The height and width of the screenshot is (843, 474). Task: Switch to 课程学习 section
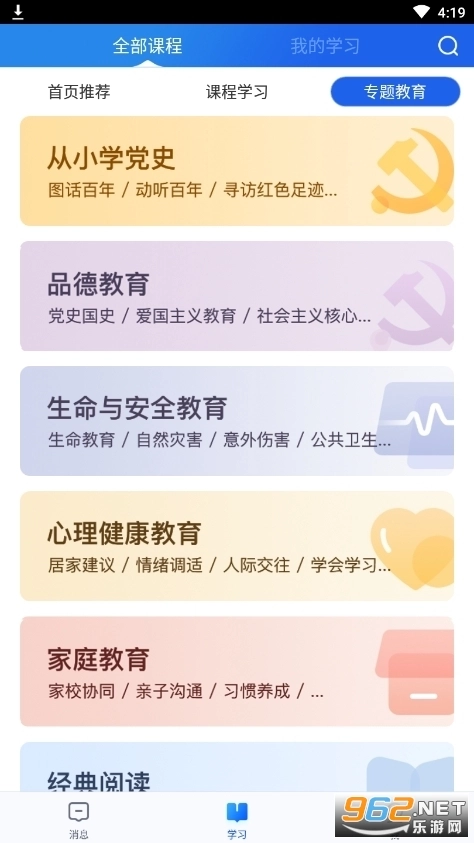(x=237, y=92)
